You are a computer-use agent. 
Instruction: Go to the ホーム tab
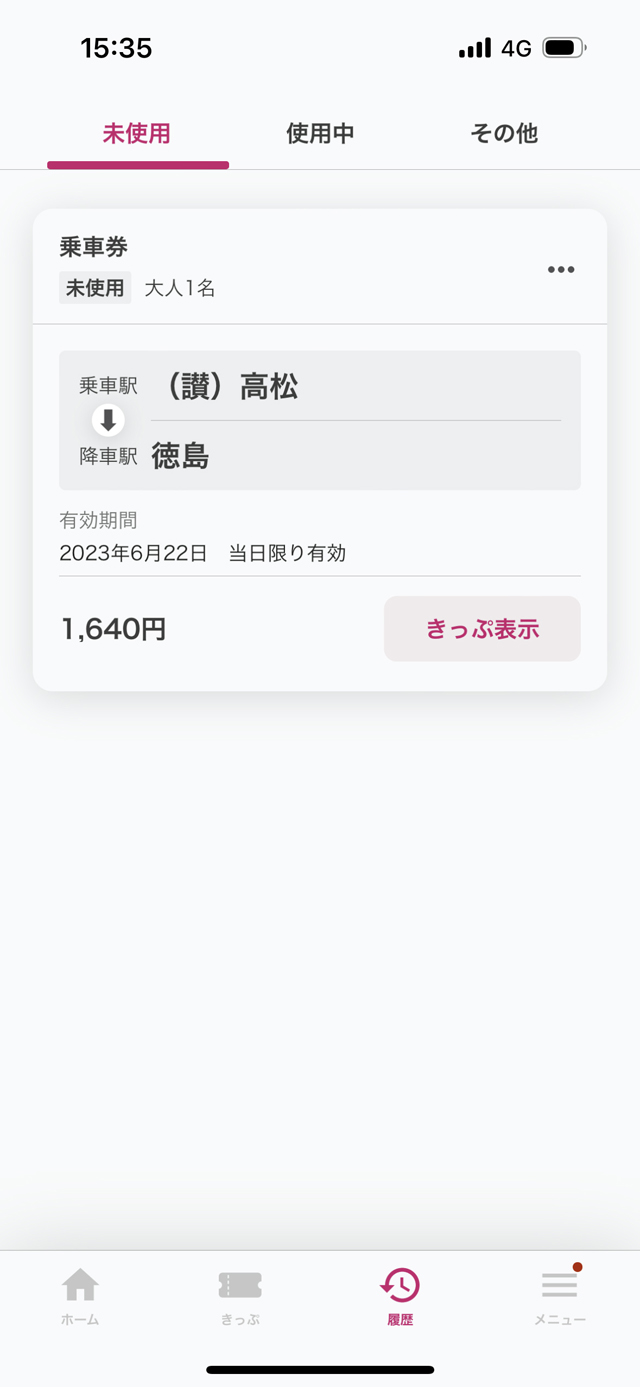pyautogui.click(x=80, y=1296)
